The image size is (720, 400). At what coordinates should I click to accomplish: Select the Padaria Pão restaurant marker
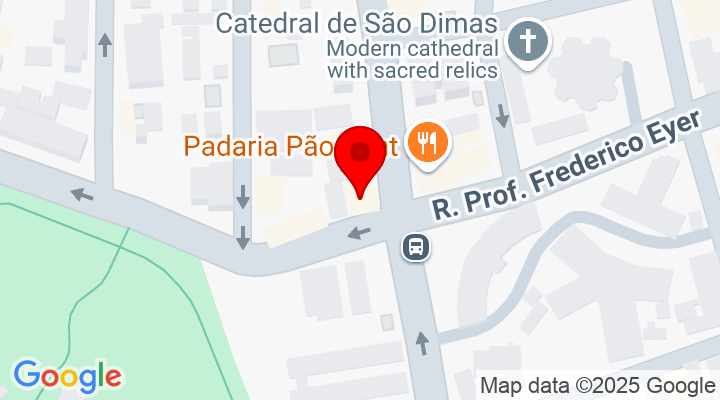(x=429, y=144)
